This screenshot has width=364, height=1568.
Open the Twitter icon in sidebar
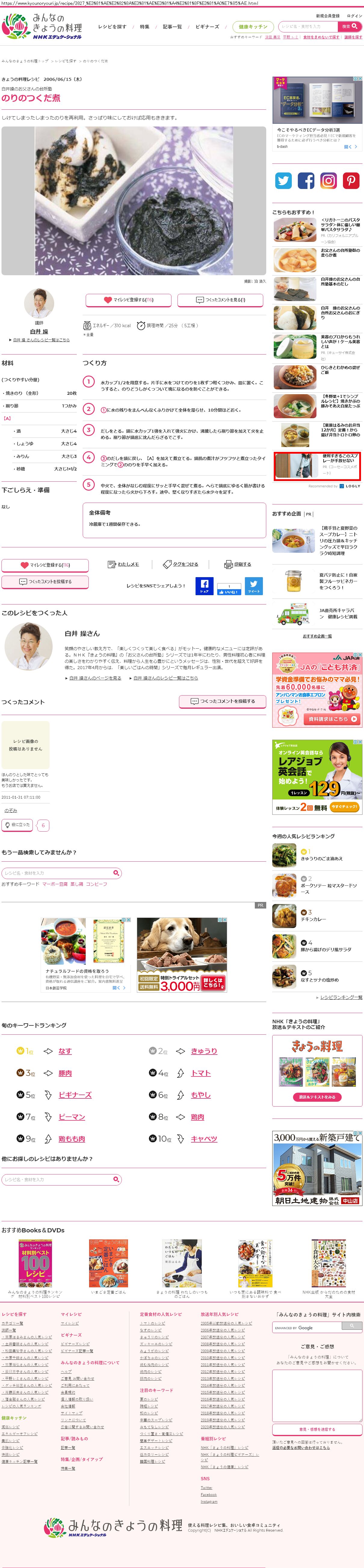click(283, 181)
